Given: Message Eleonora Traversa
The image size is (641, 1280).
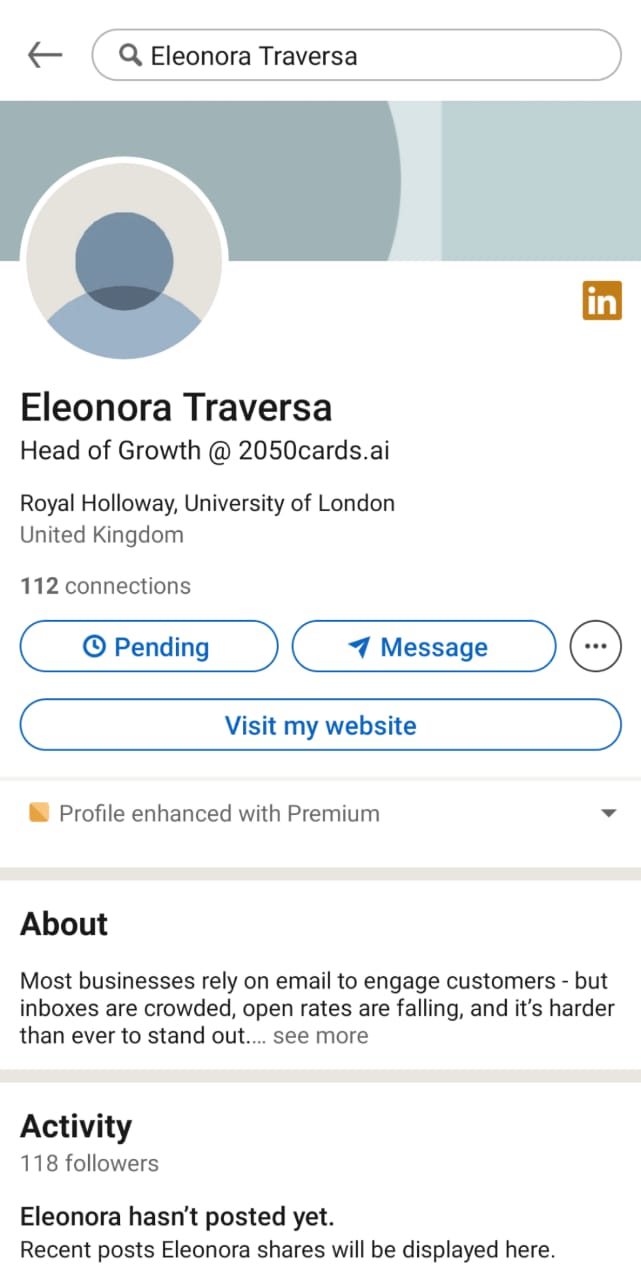Looking at the screenshot, I should pos(423,647).
